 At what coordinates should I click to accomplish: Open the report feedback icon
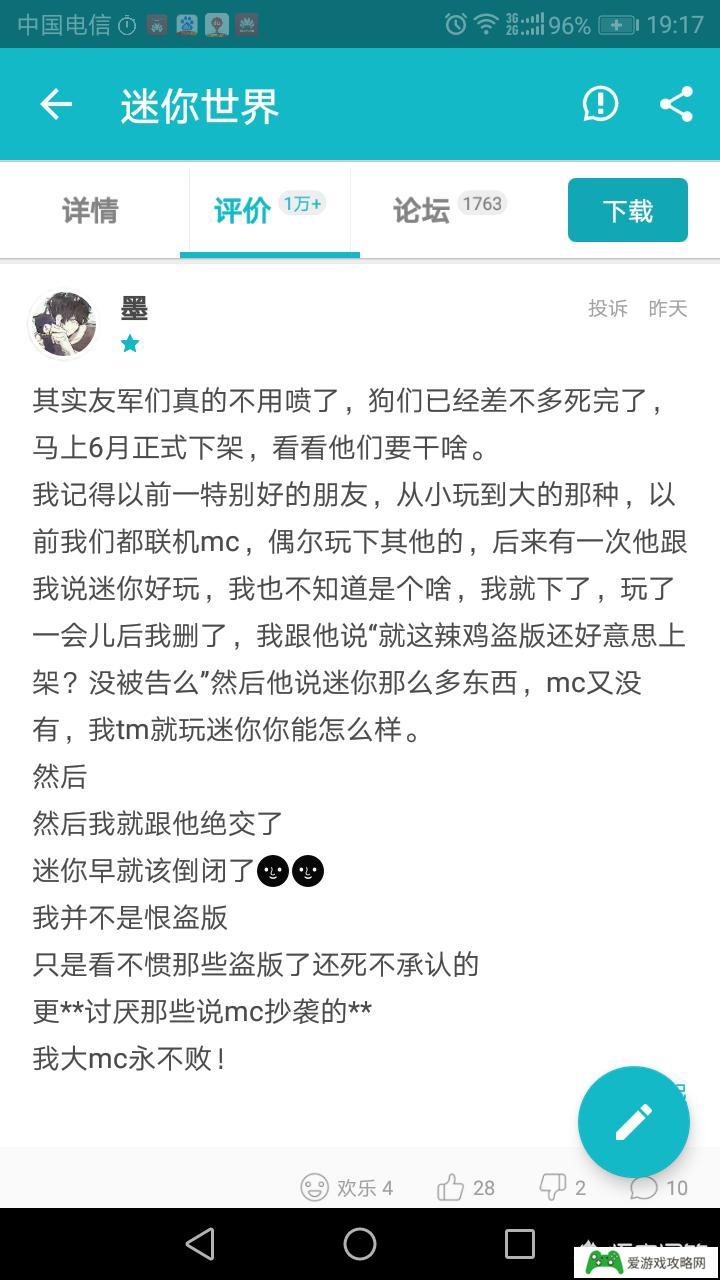pos(600,104)
